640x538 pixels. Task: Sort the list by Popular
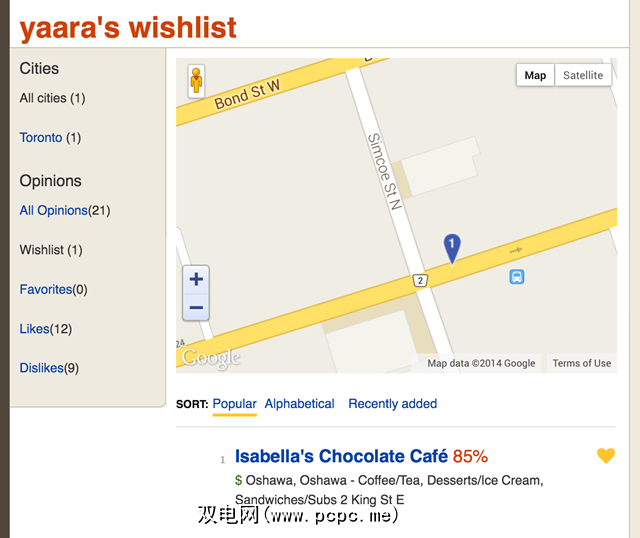[x=234, y=404]
